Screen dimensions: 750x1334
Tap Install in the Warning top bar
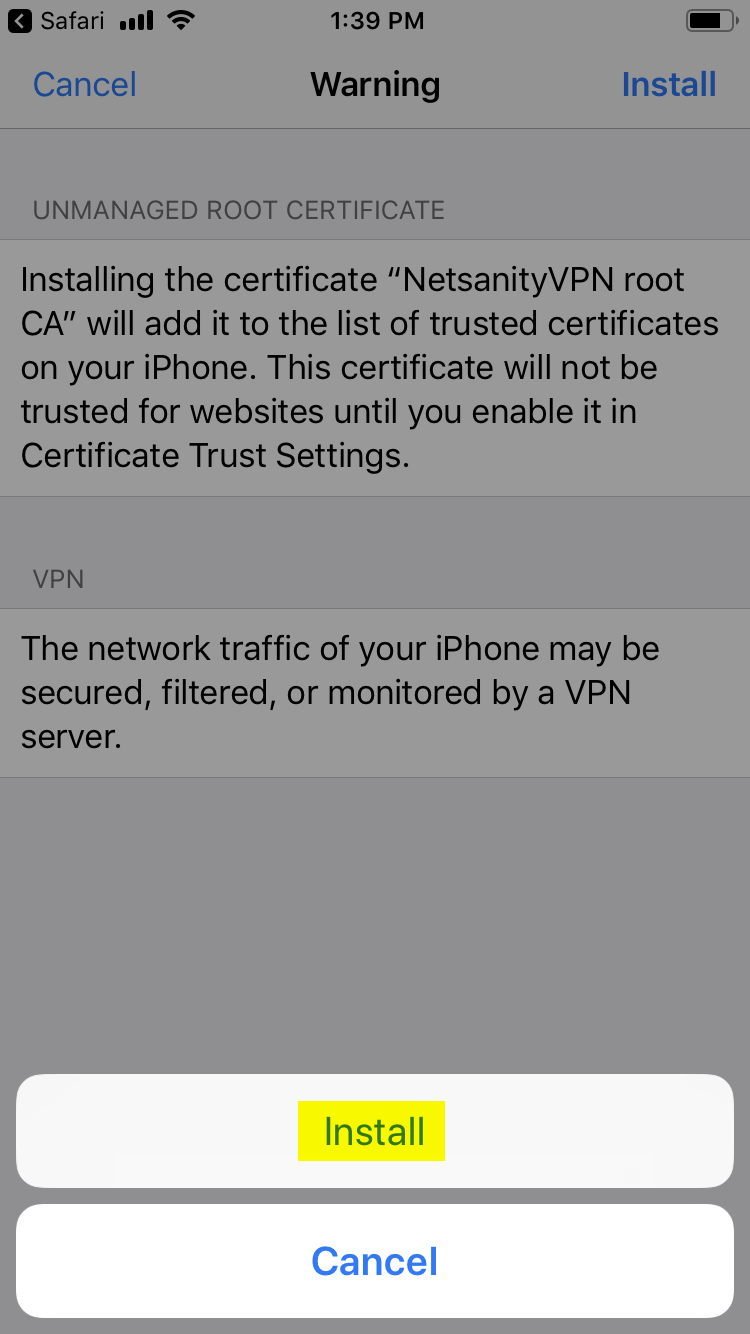pos(669,85)
